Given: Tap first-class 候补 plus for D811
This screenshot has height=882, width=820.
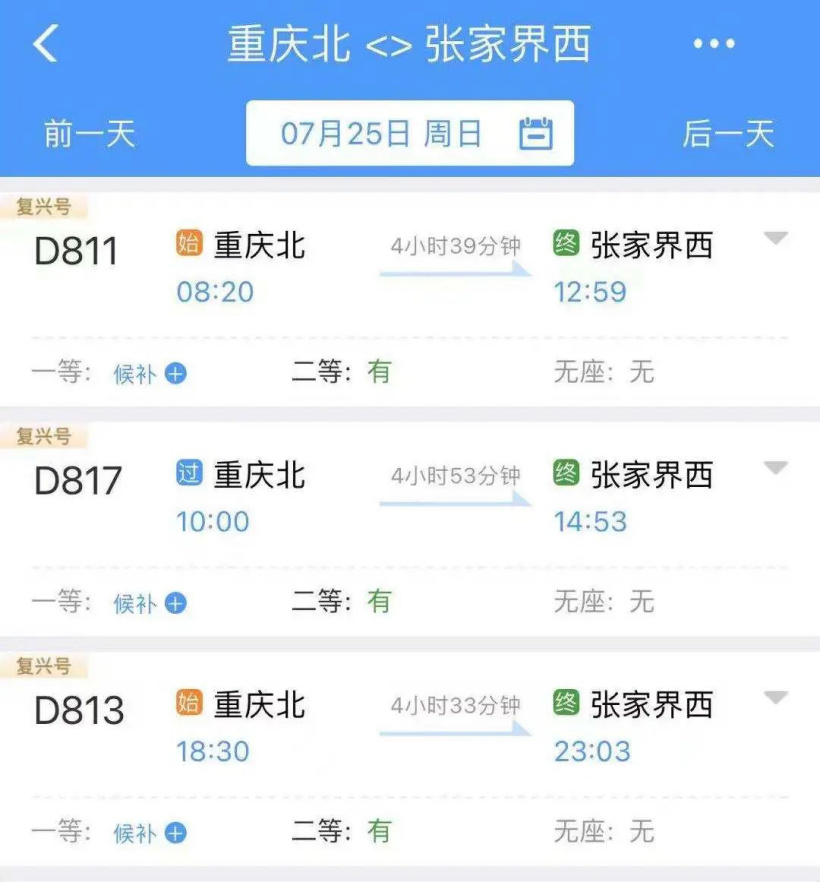Looking at the screenshot, I should point(176,374).
